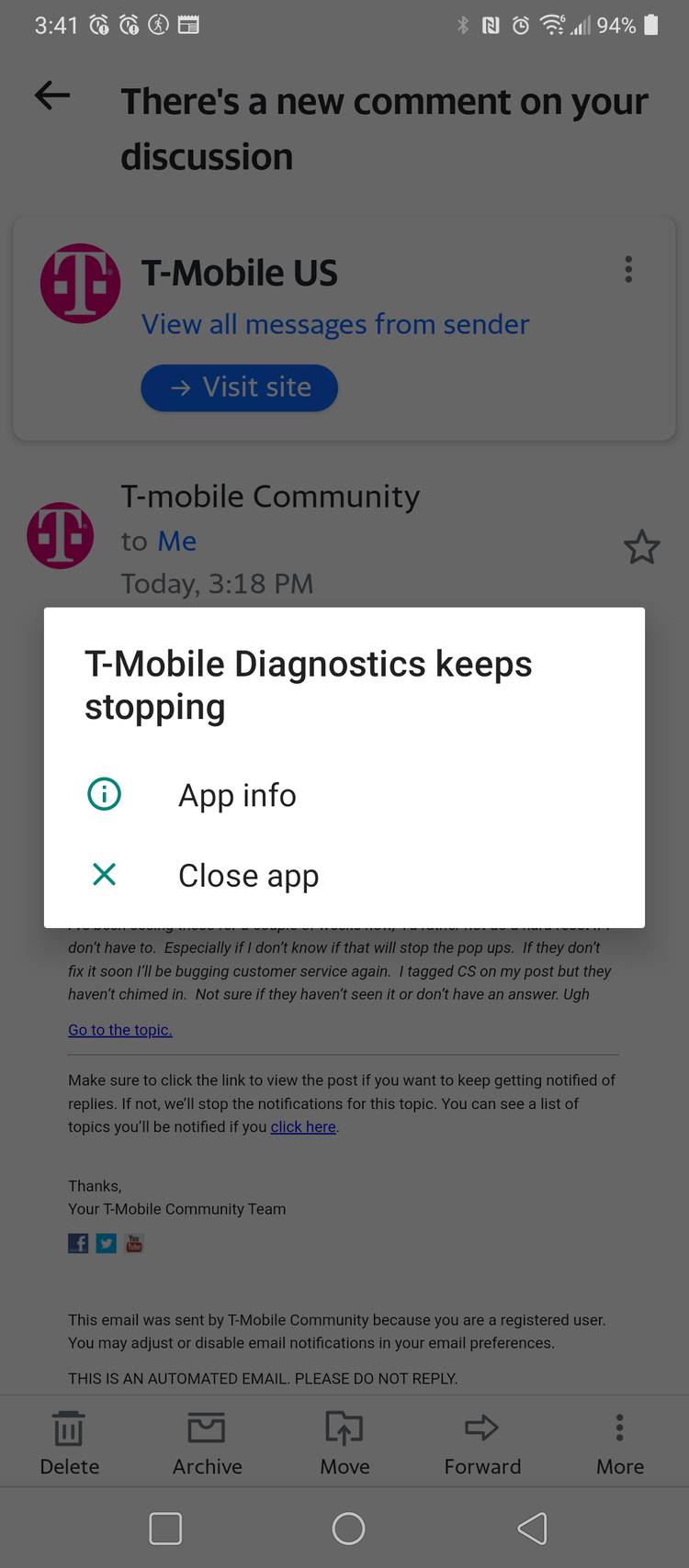Archive this message
The height and width of the screenshot is (1568, 689).
click(x=207, y=1443)
